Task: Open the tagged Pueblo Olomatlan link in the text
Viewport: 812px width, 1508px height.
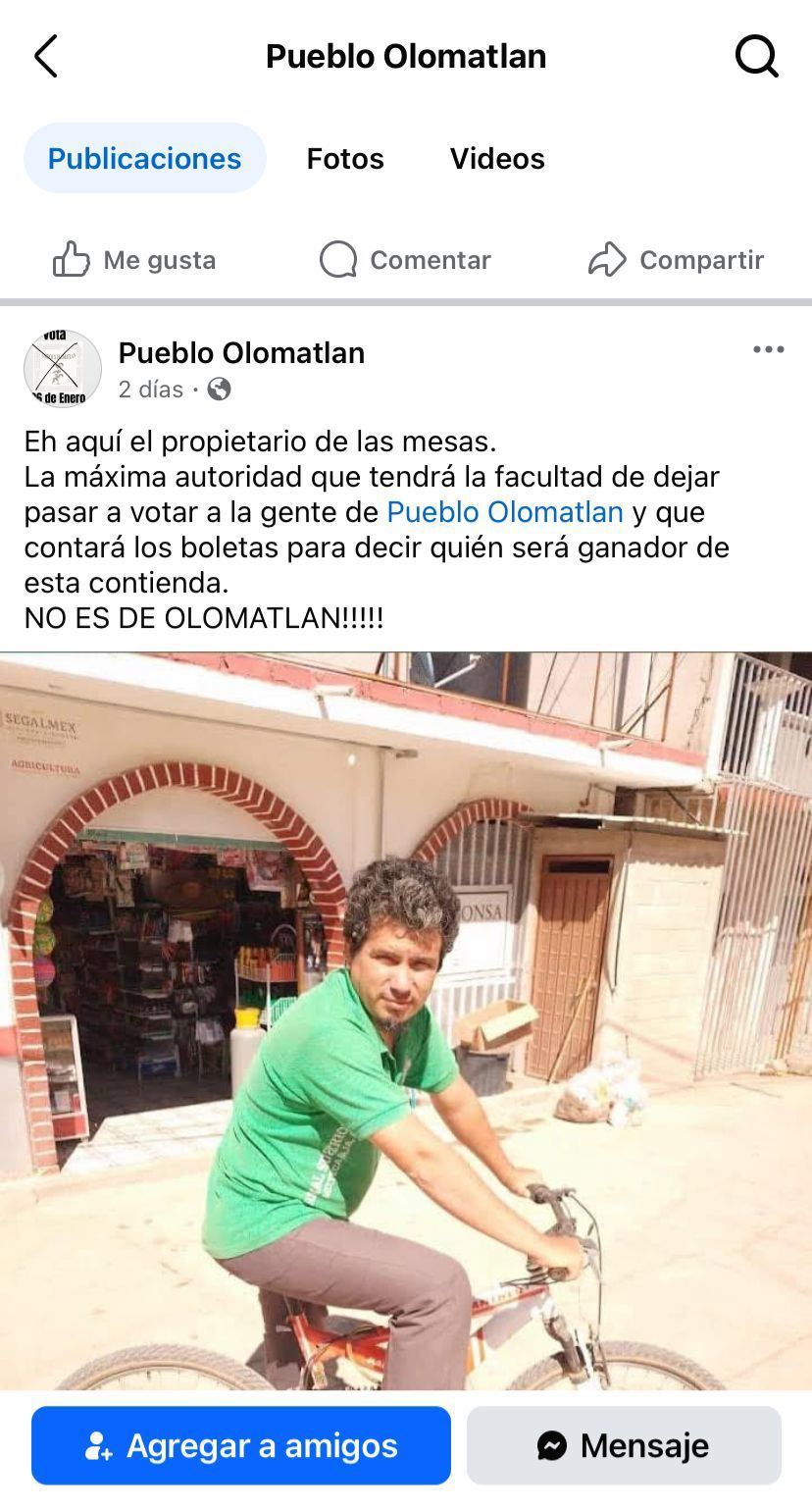Action: click(x=505, y=512)
